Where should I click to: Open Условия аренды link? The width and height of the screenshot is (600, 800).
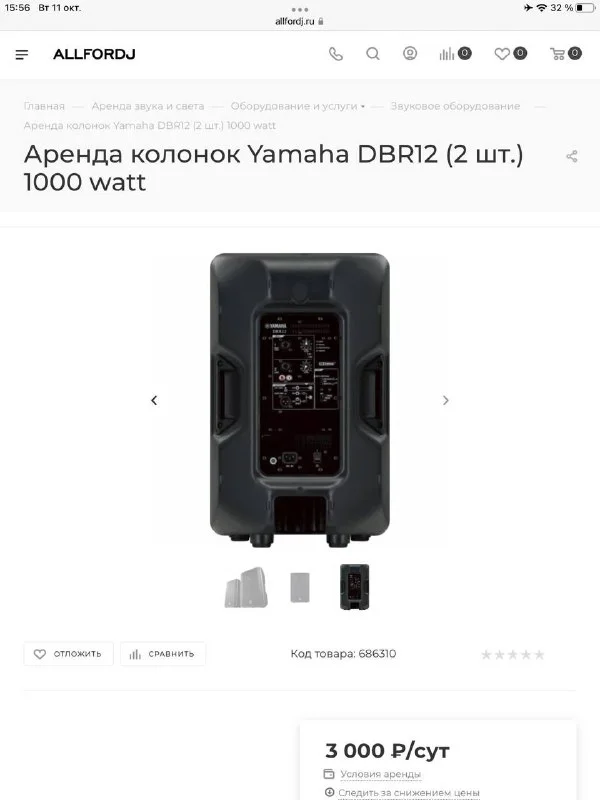380,774
